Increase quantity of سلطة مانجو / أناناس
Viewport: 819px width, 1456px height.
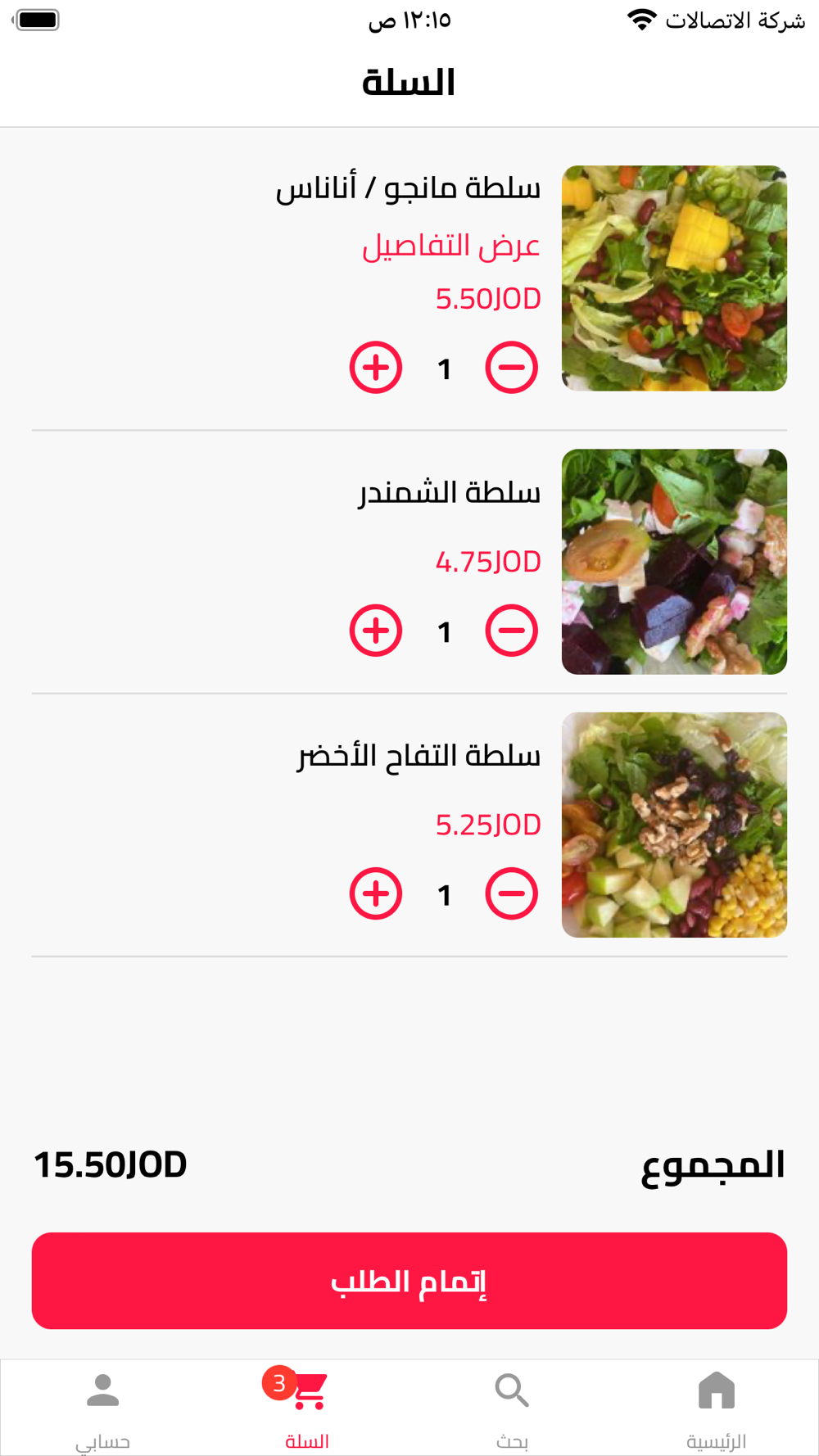[x=376, y=368]
